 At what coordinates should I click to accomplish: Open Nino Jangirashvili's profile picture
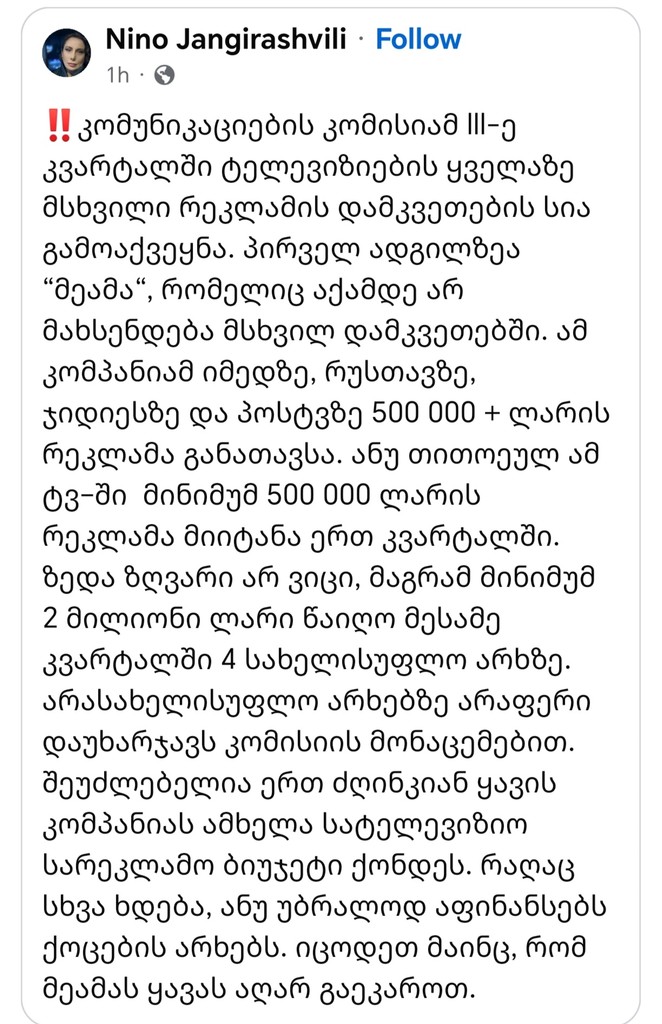pyautogui.click(x=67, y=53)
